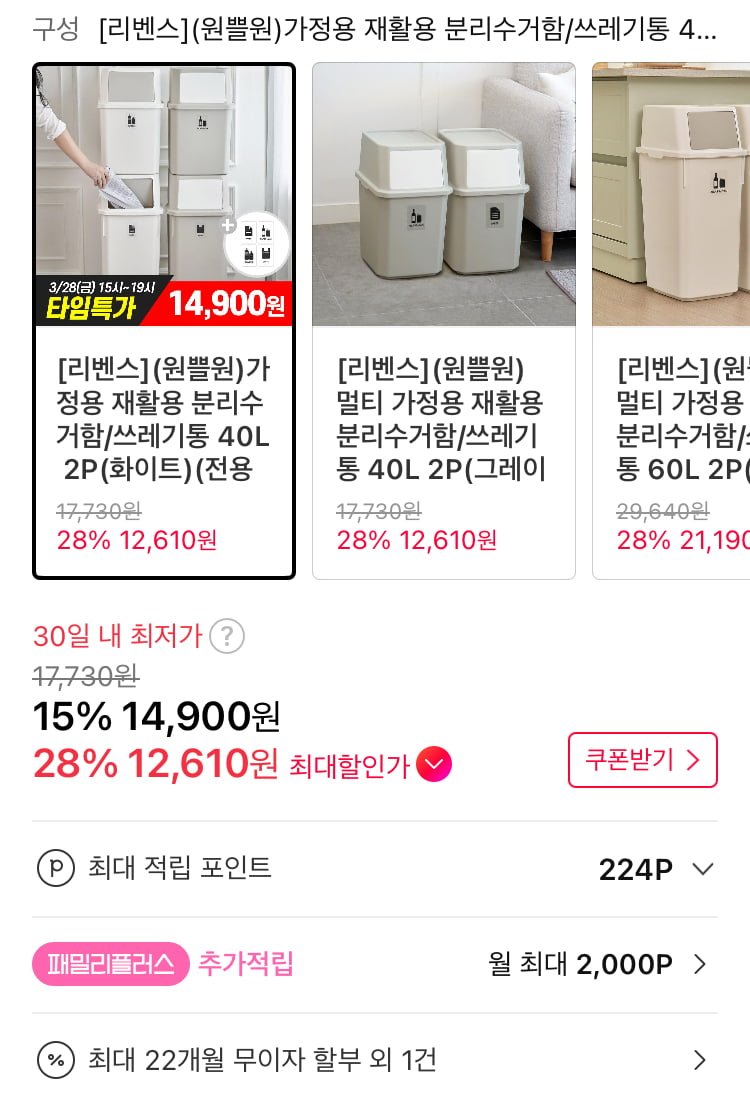Open the help icon next to 30일 내 최저가
750x1102 pixels.
tap(227, 636)
